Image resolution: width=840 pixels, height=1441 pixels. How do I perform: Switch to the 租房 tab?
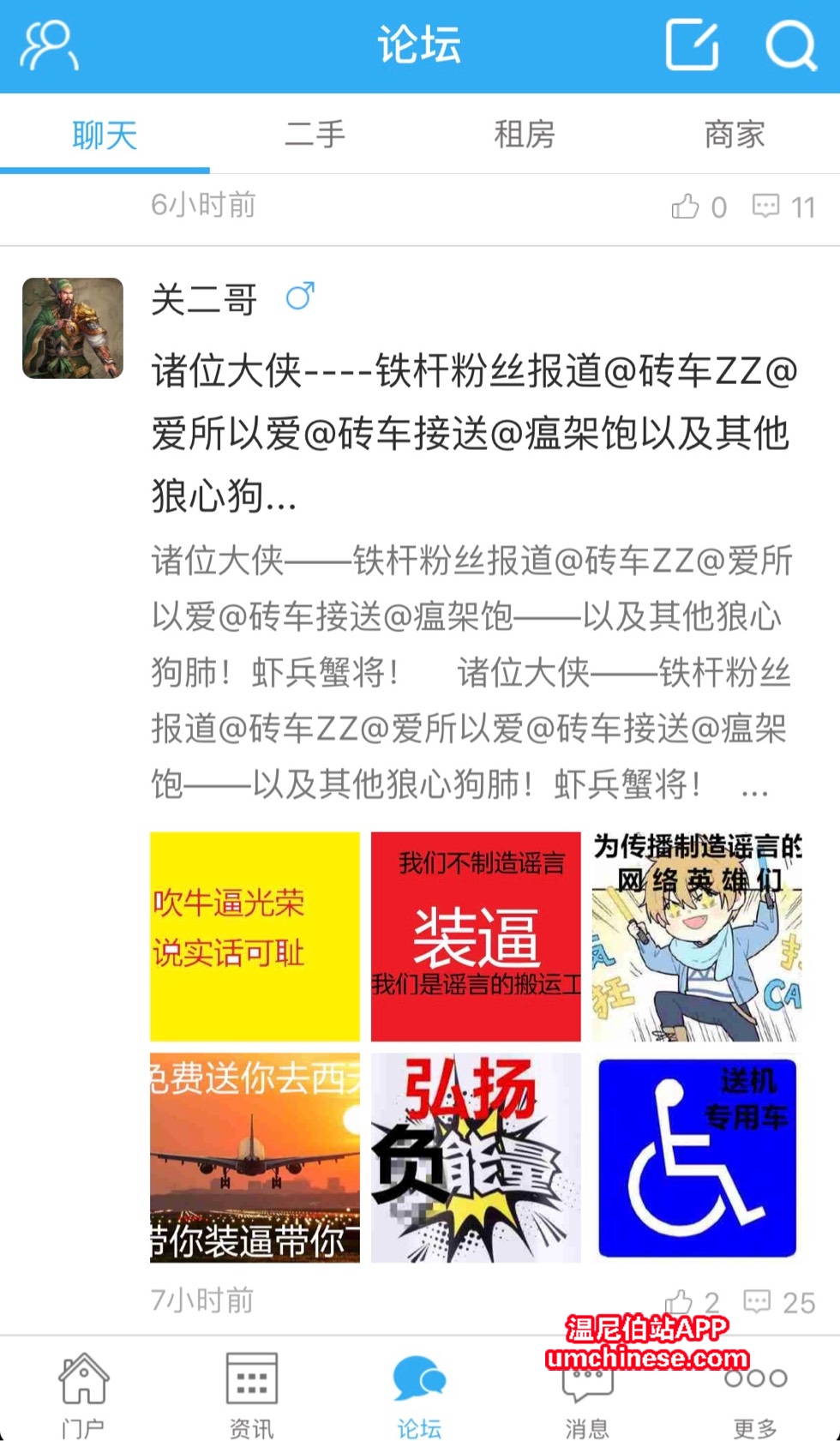tap(525, 135)
